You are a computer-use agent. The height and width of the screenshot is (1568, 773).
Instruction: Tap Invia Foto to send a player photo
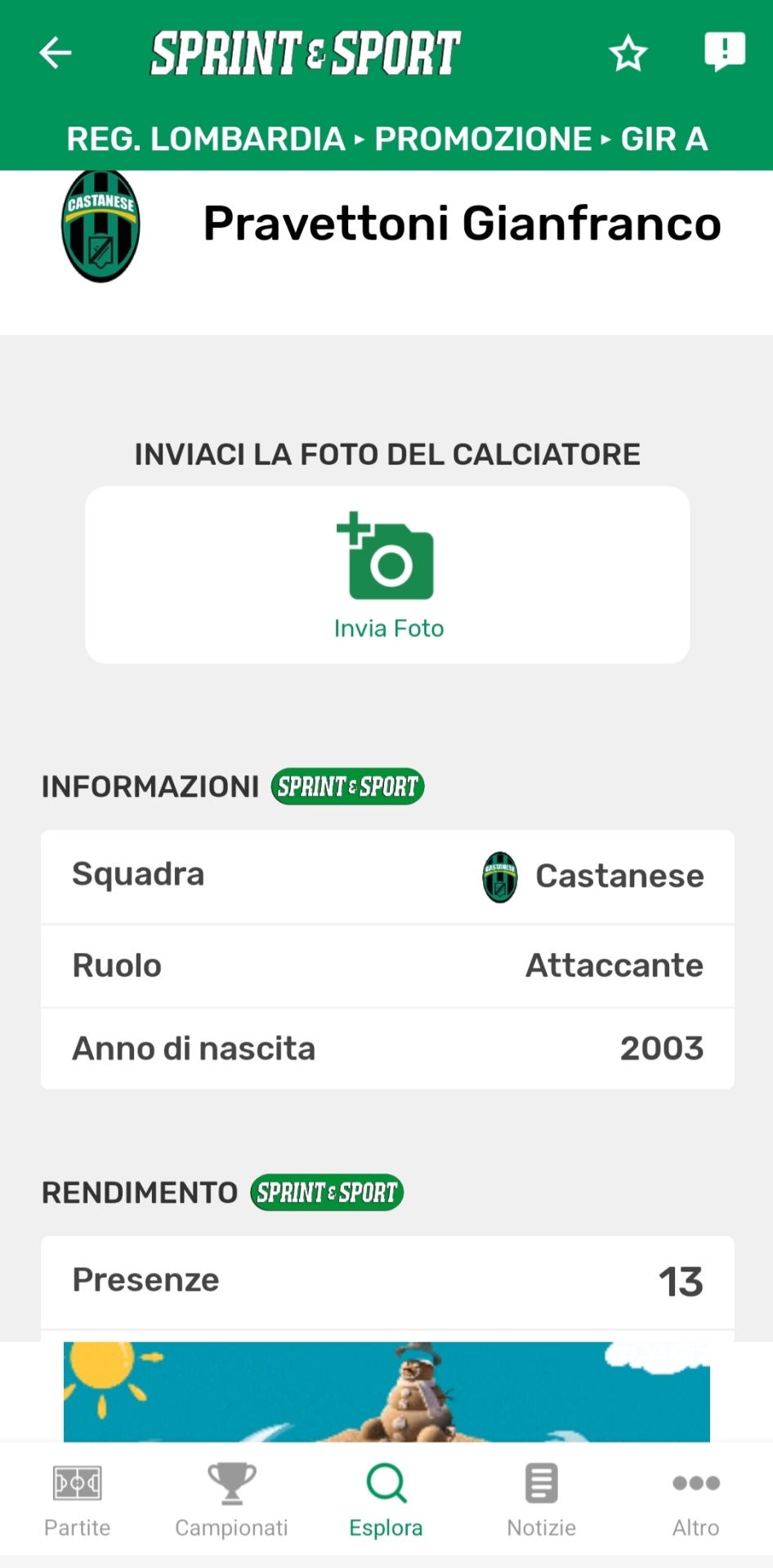[x=387, y=575]
